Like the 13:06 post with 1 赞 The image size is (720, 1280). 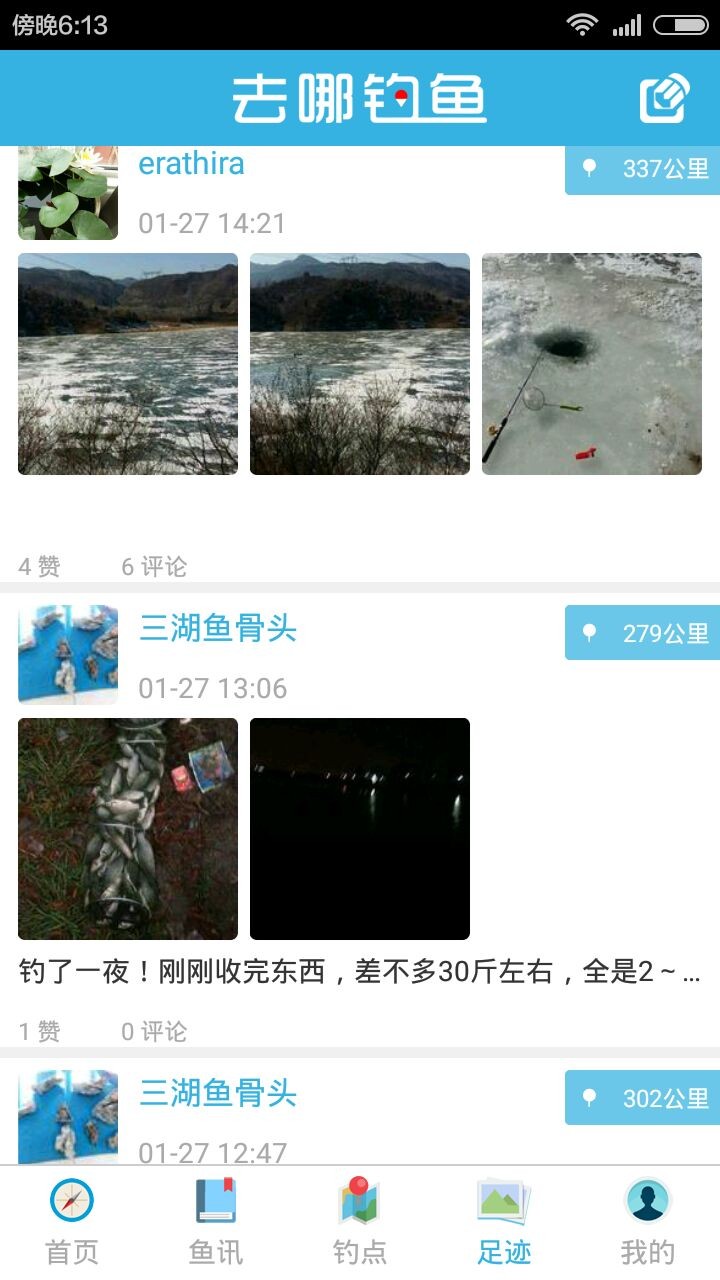click(x=40, y=1031)
